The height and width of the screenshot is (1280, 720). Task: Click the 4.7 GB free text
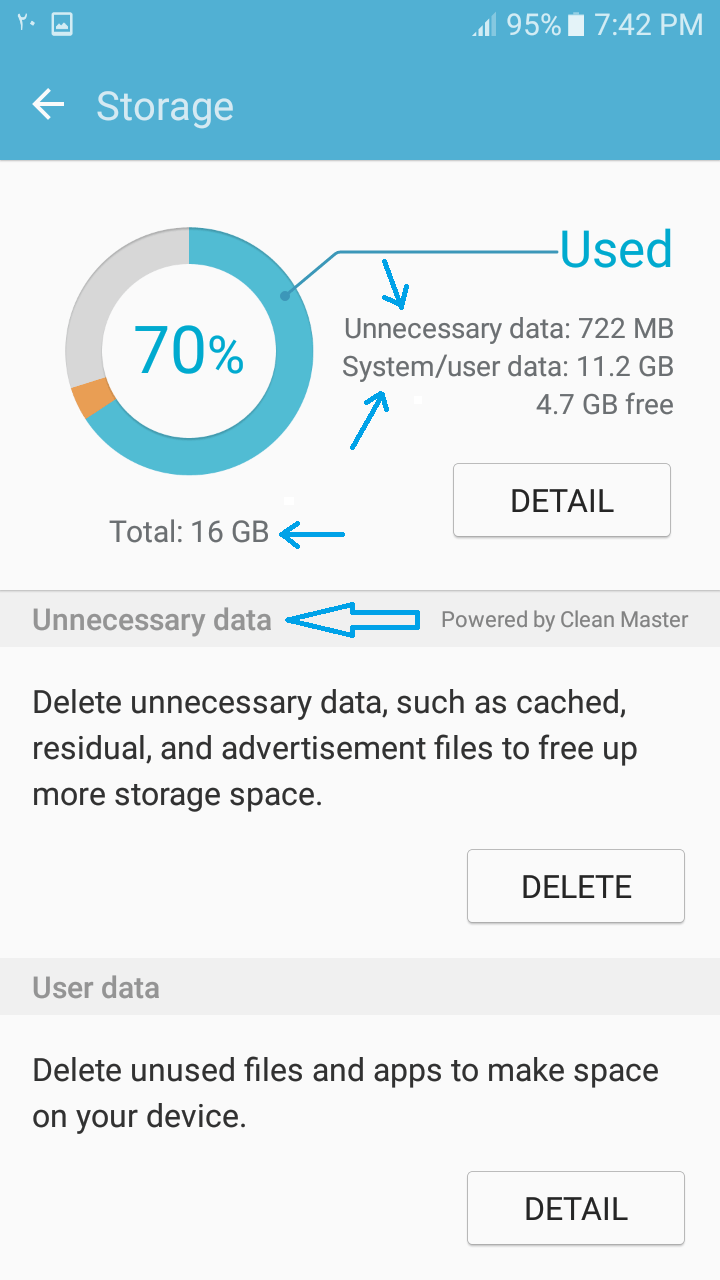click(x=605, y=404)
